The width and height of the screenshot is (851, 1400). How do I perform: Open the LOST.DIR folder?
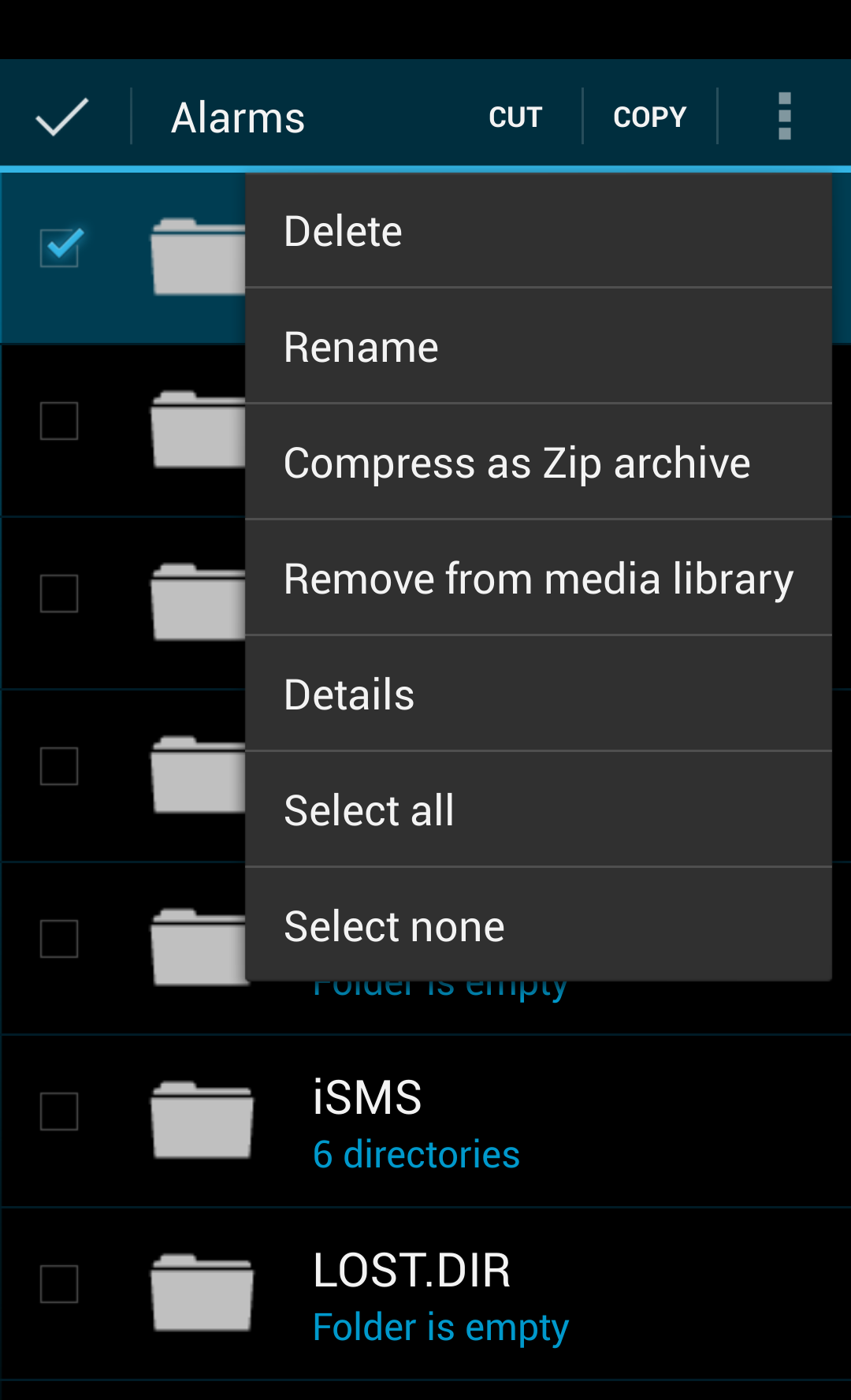tap(425, 1294)
